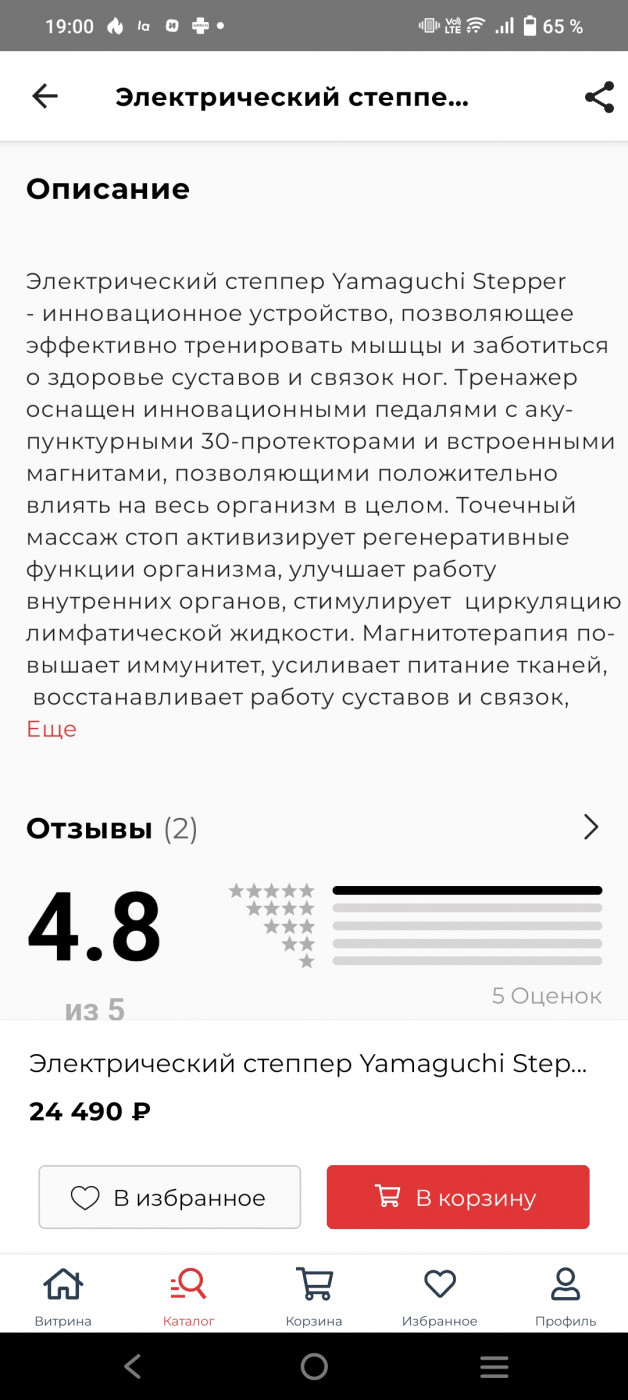Open all reviews via the chevron
The height and width of the screenshot is (1400, 628).
click(x=591, y=827)
